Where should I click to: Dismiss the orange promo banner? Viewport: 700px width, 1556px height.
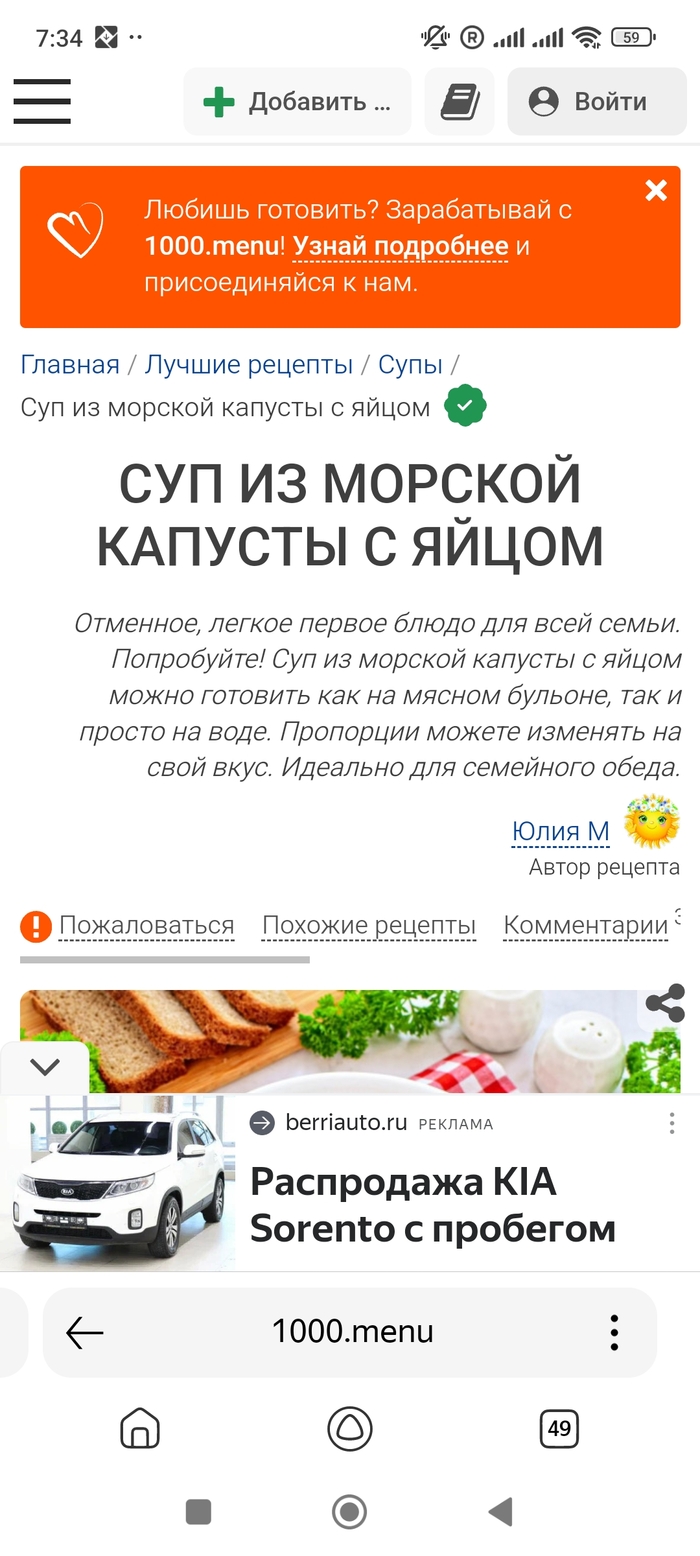[656, 190]
